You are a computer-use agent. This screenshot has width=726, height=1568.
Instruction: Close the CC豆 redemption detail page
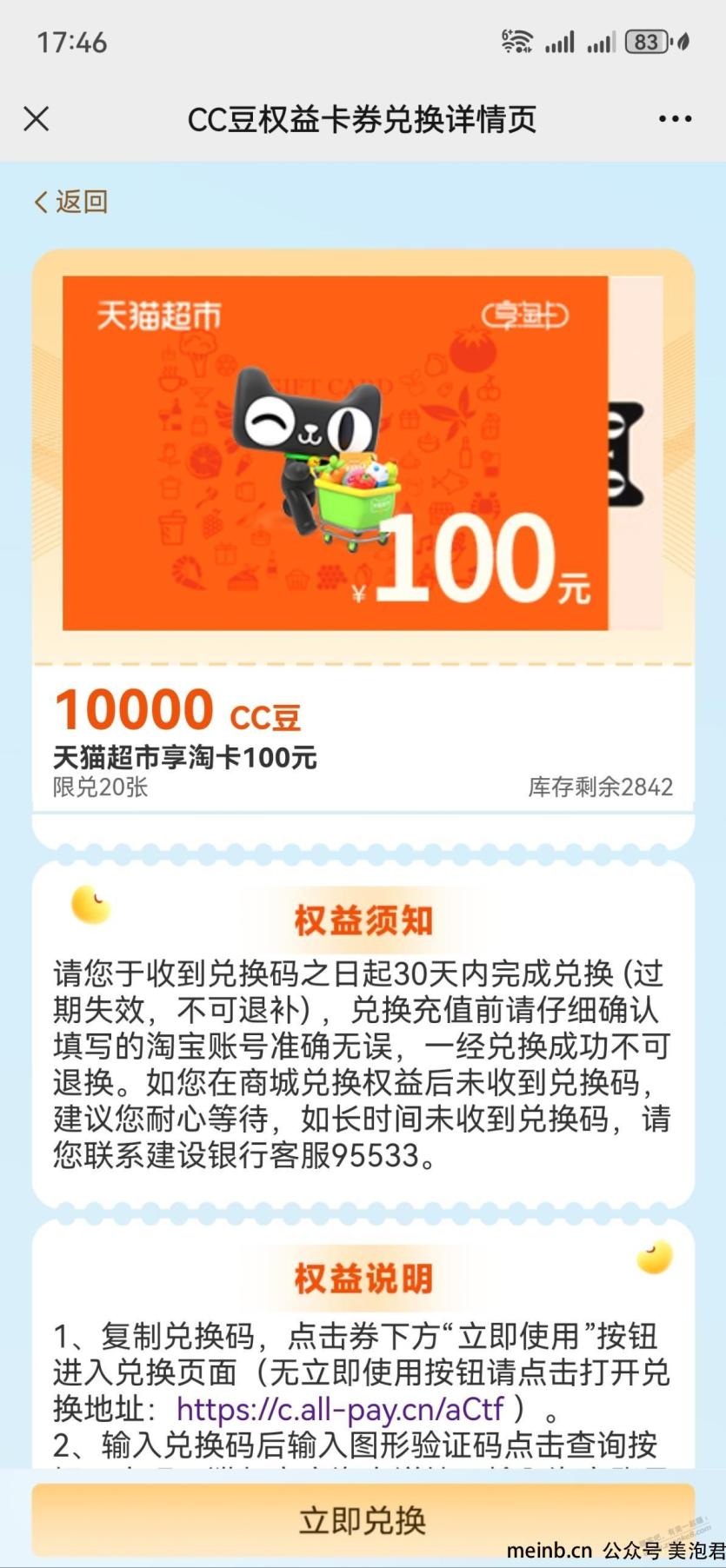click(x=37, y=119)
